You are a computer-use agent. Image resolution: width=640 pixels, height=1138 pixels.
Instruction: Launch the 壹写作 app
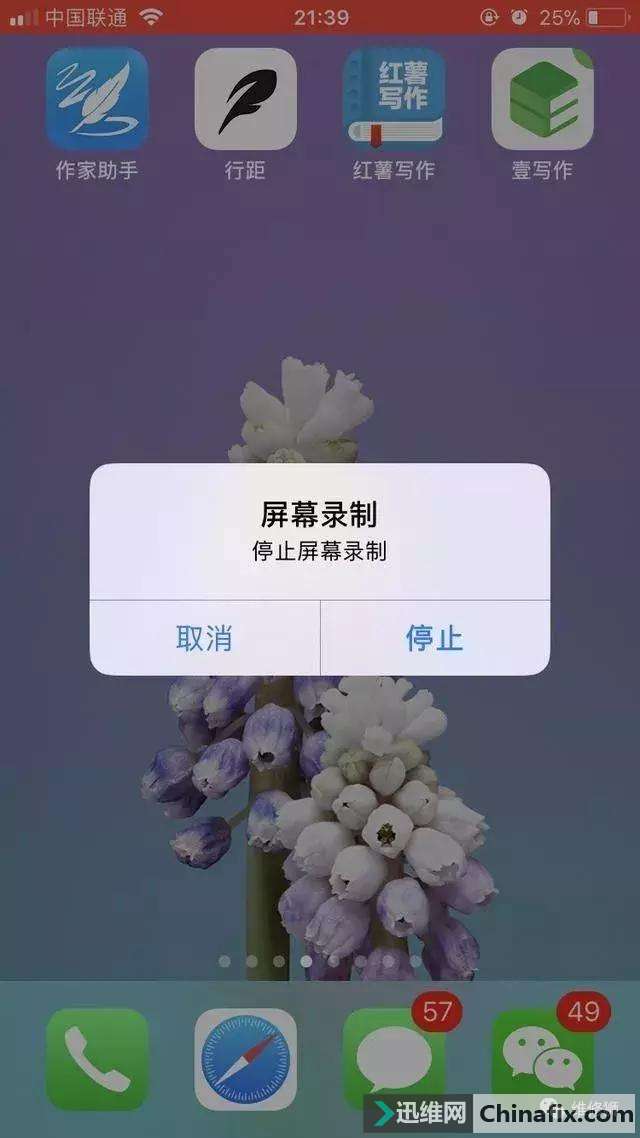[x=542, y=99]
